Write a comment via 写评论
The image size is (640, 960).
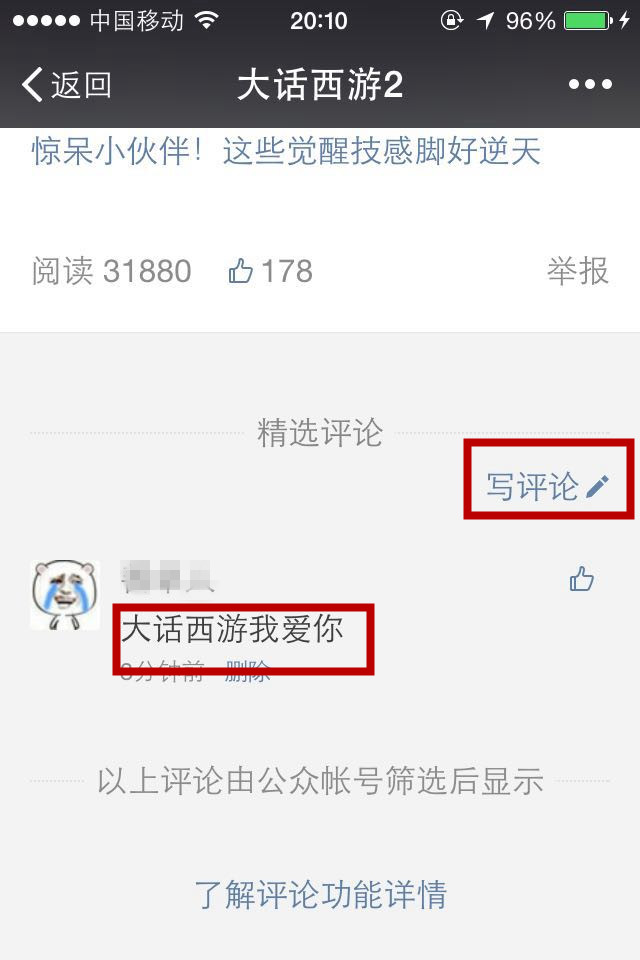(x=547, y=487)
